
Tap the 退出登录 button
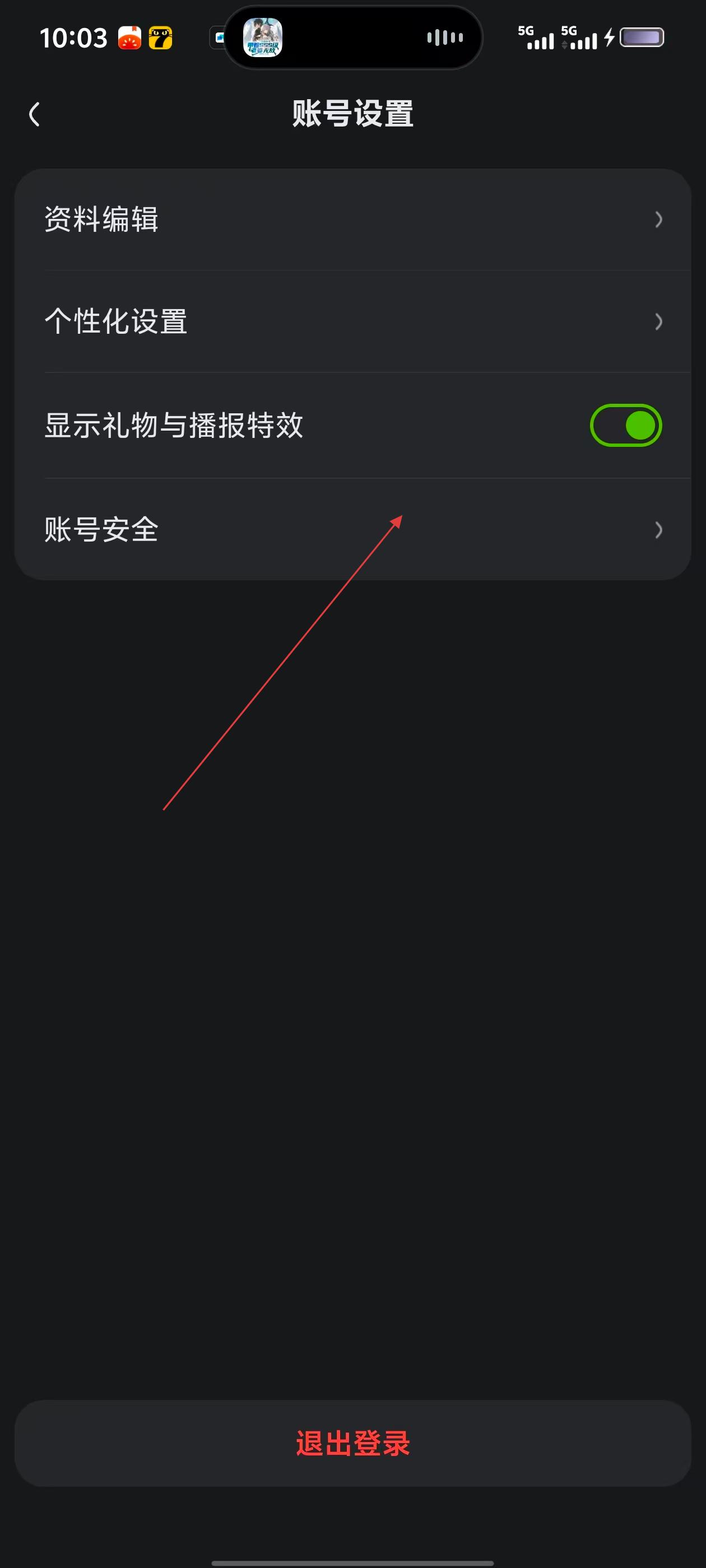[x=352, y=1443]
